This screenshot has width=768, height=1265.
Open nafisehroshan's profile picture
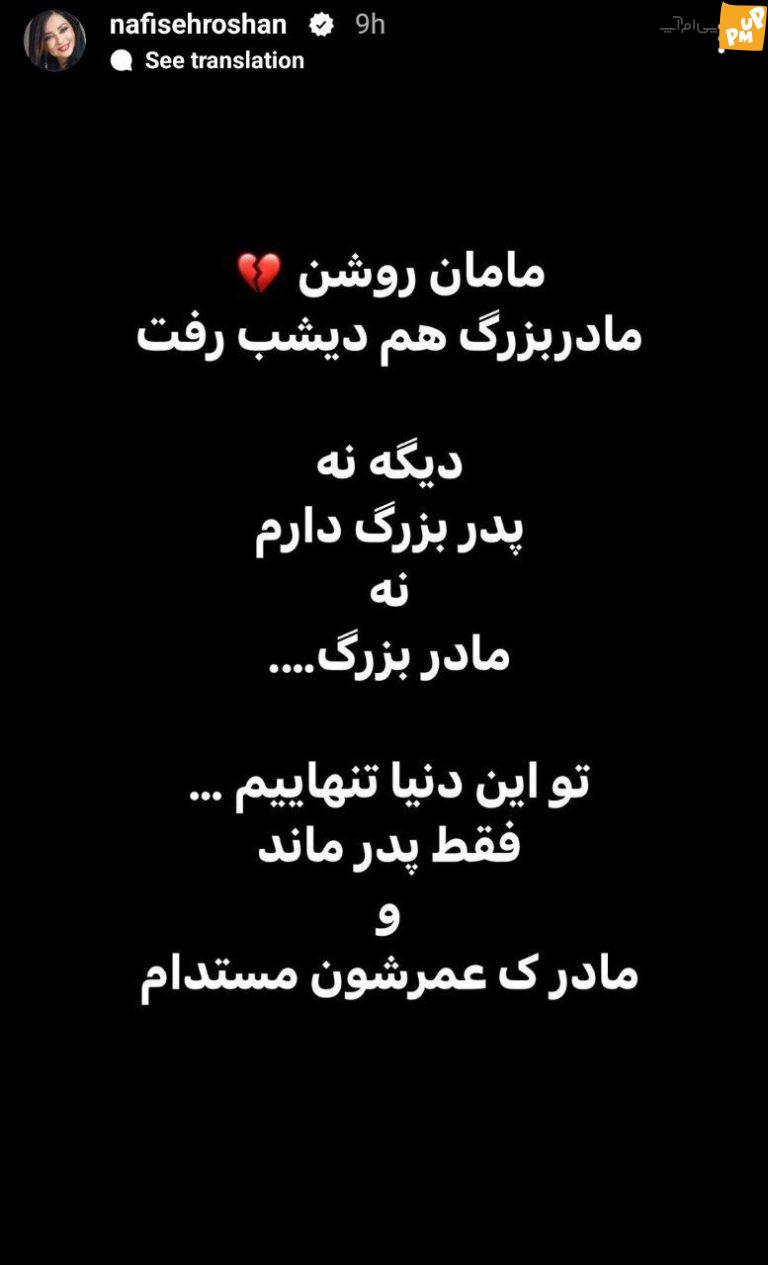coord(55,41)
